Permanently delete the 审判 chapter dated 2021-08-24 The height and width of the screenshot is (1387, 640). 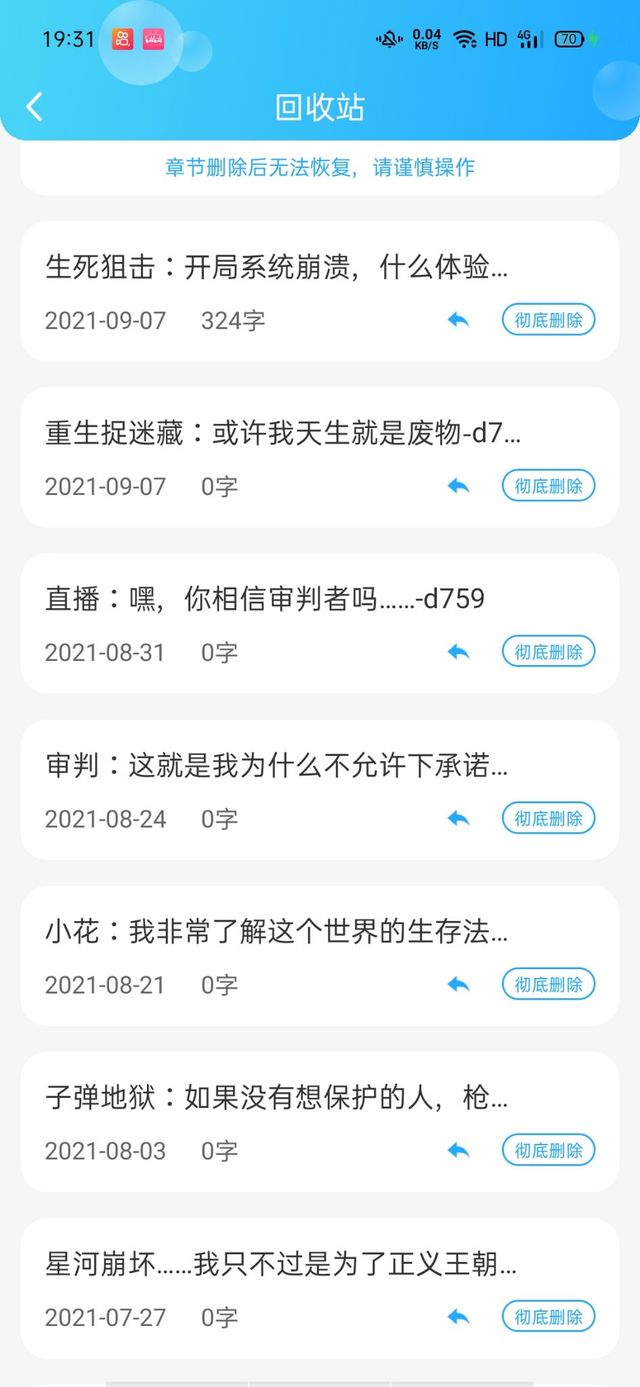click(548, 818)
